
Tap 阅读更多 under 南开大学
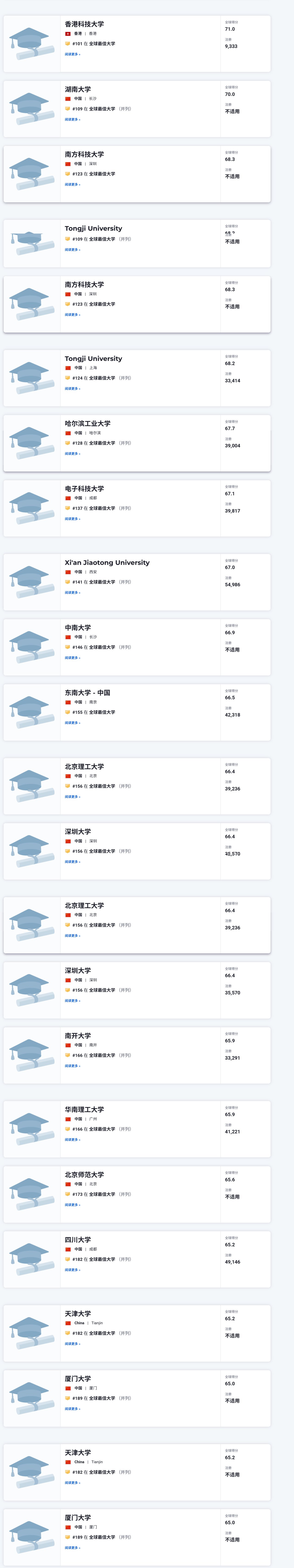click(x=72, y=1065)
